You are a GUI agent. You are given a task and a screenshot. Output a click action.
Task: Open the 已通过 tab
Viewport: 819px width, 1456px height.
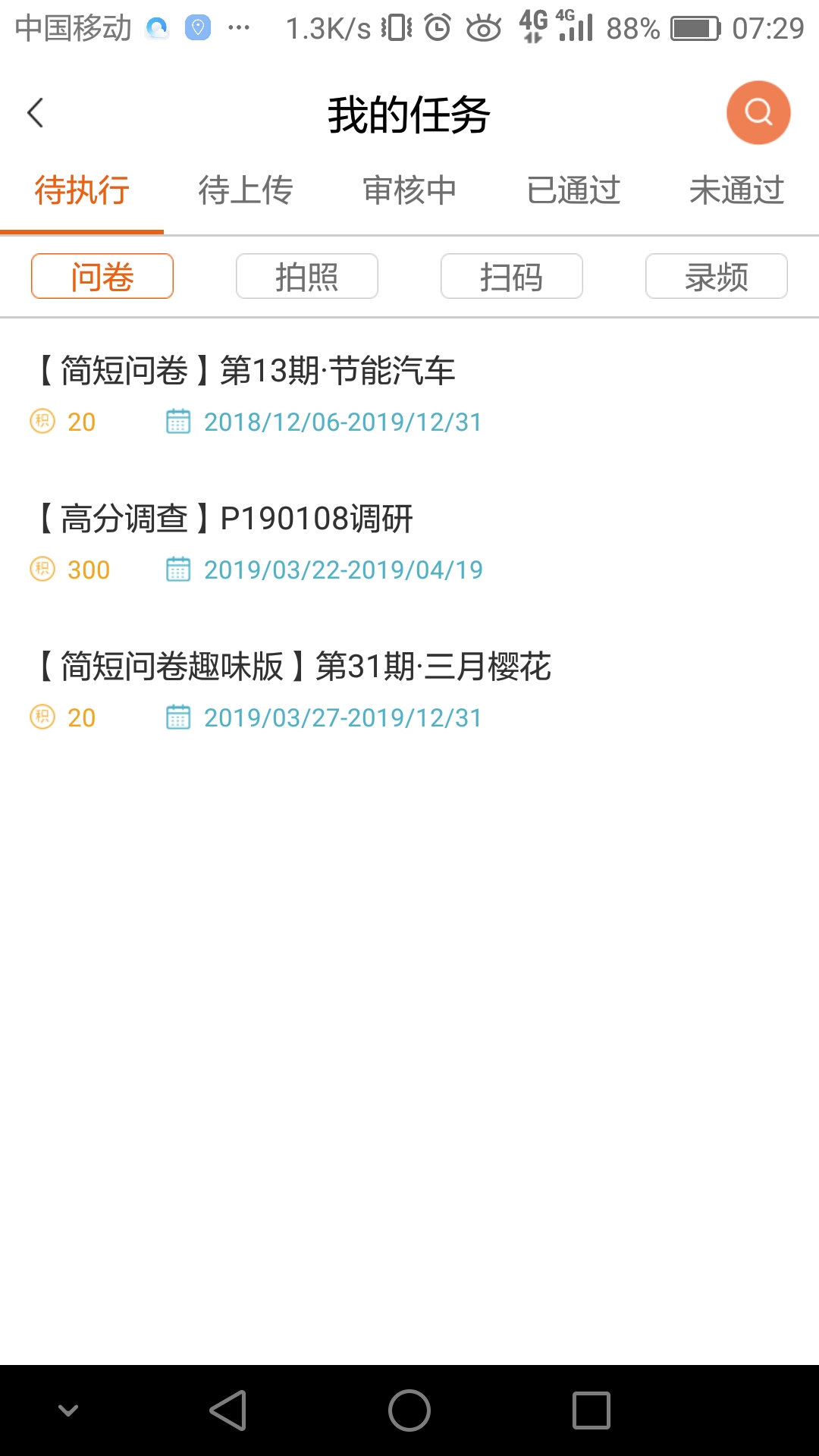click(x=573, y=190)
